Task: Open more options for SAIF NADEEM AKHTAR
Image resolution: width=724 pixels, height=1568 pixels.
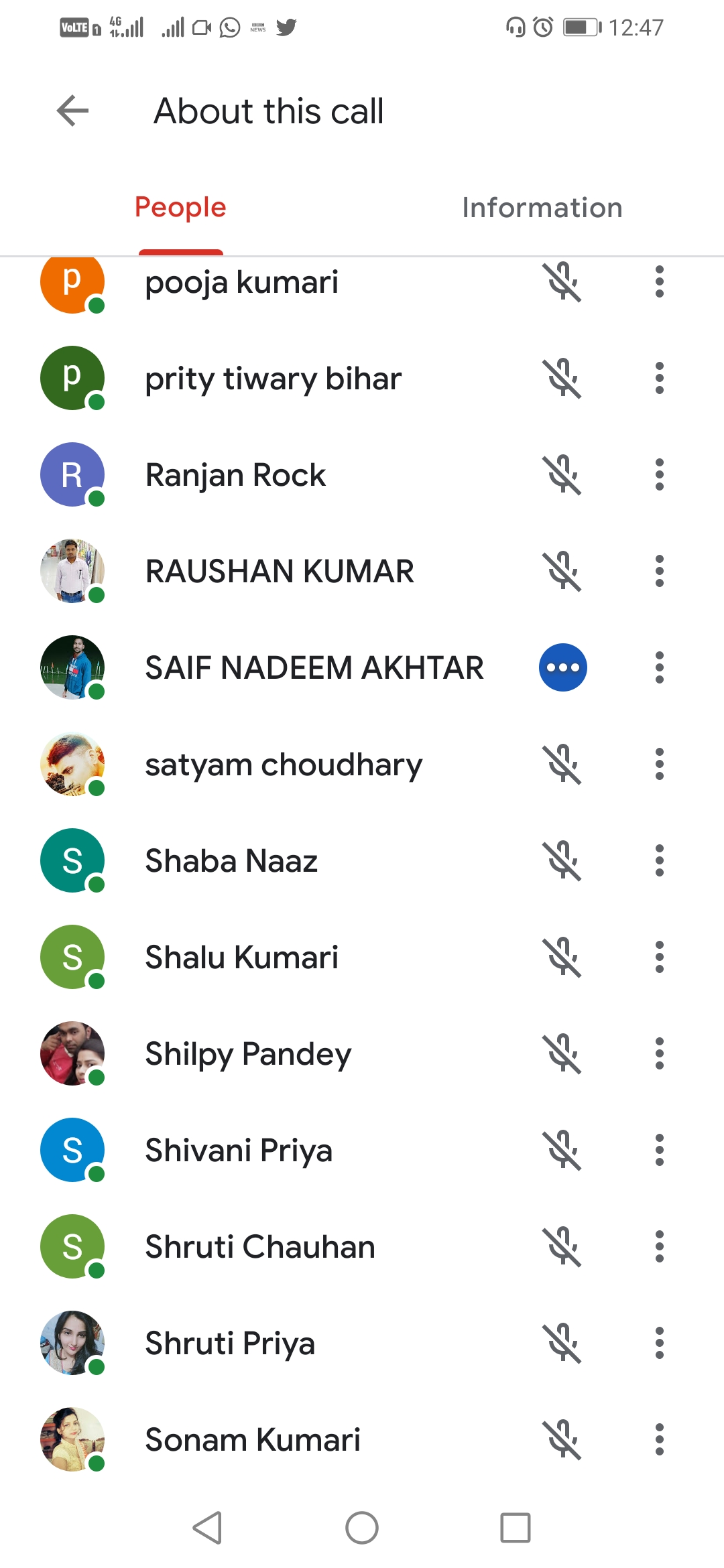Action: click(660, 667)
